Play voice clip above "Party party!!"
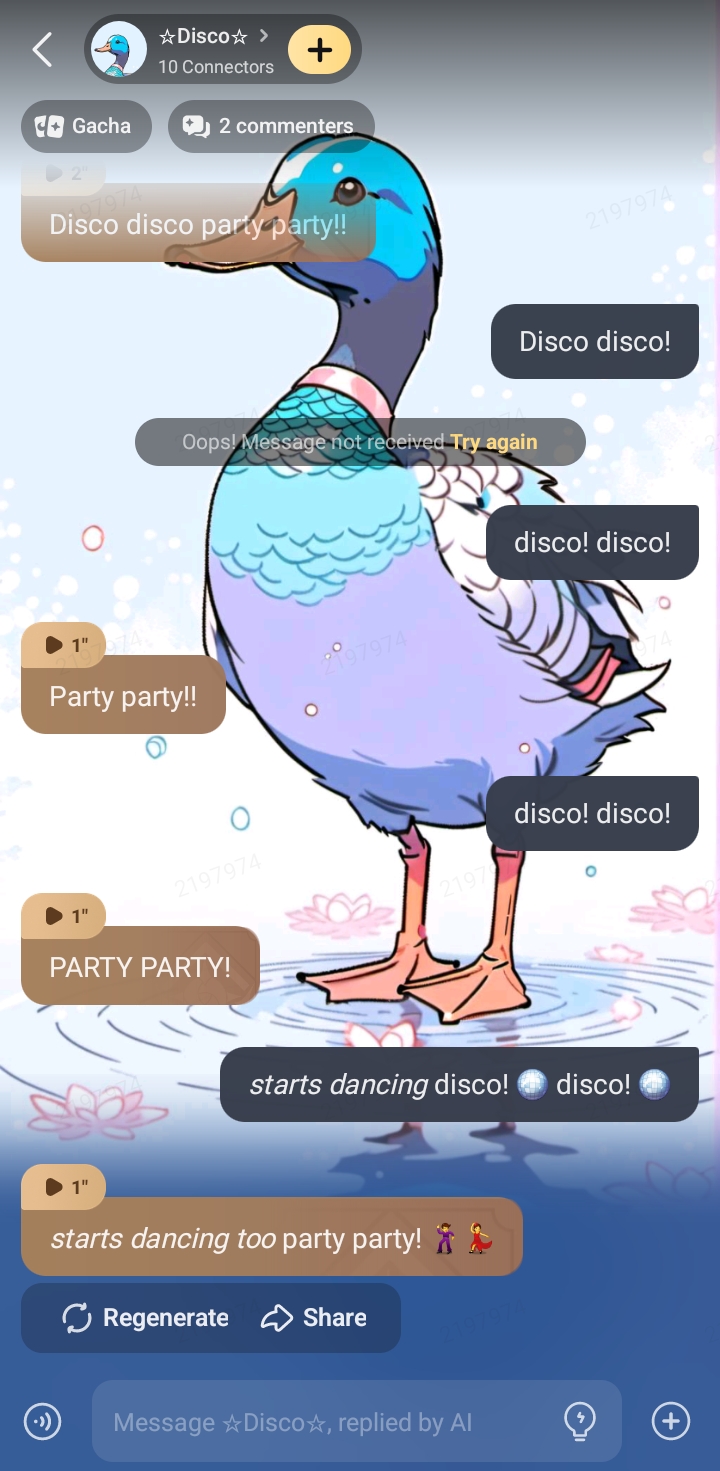The height and width of the screenshot is (1471, 720). [63, 645]
